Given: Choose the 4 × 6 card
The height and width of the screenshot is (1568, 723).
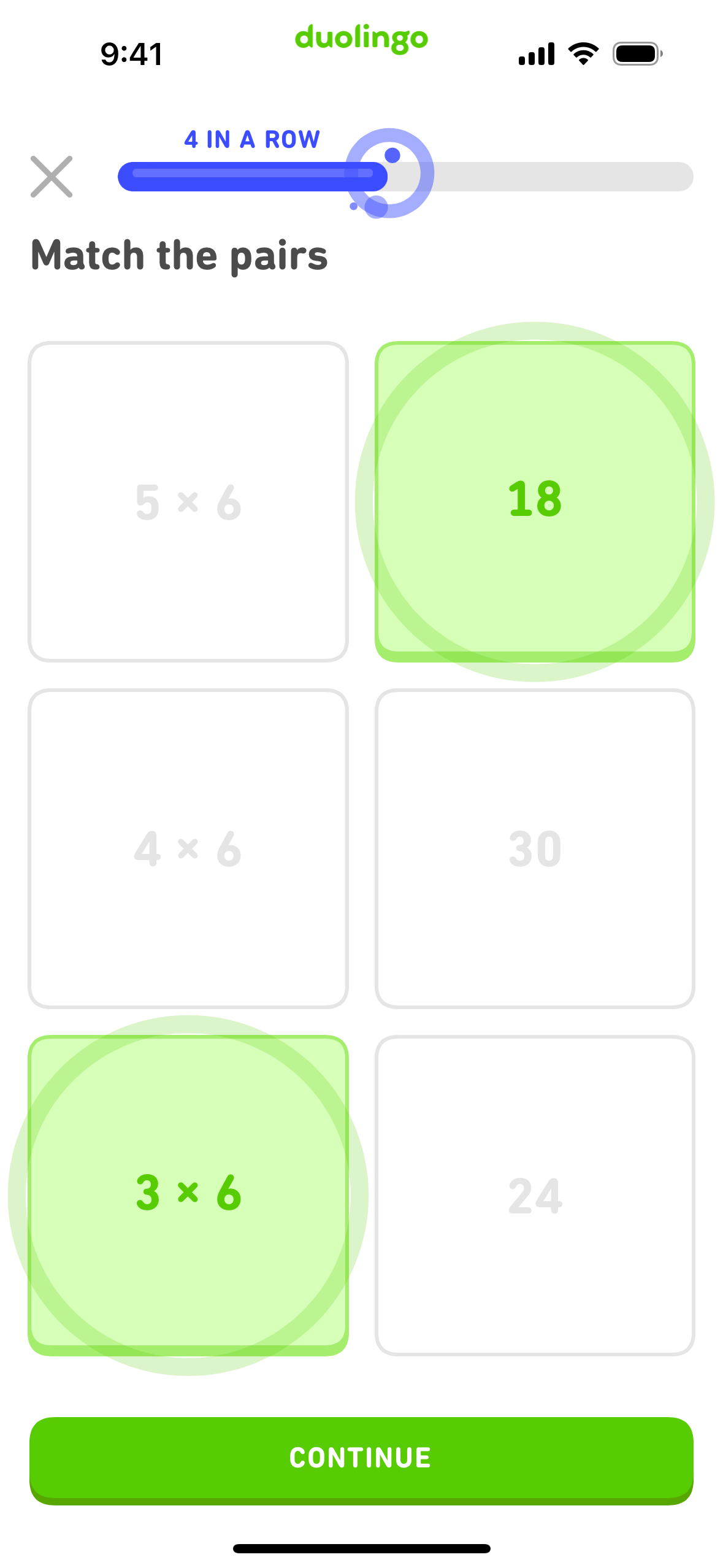Looking at the screenshot, I should point(188,848).
